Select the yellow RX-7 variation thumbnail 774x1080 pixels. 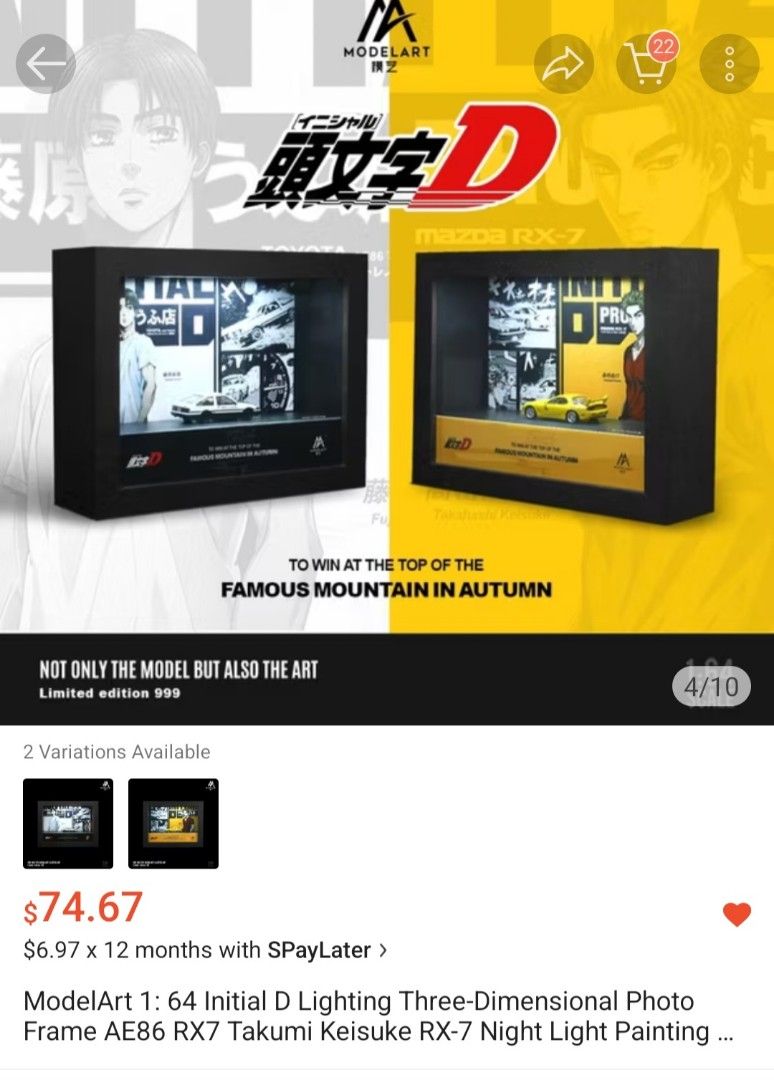[173, 823]
